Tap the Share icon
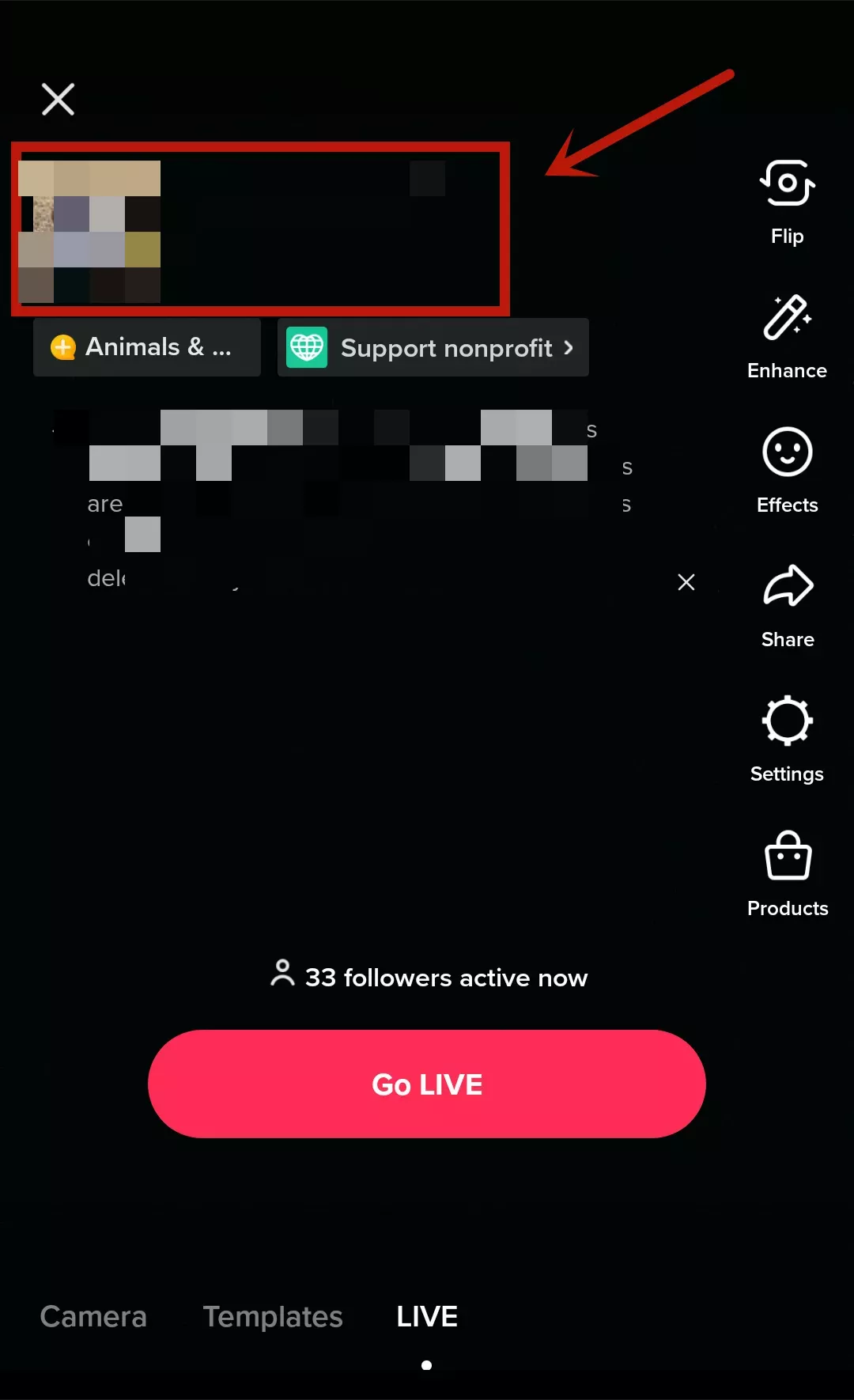854x1400 pixels. [787, 585]
